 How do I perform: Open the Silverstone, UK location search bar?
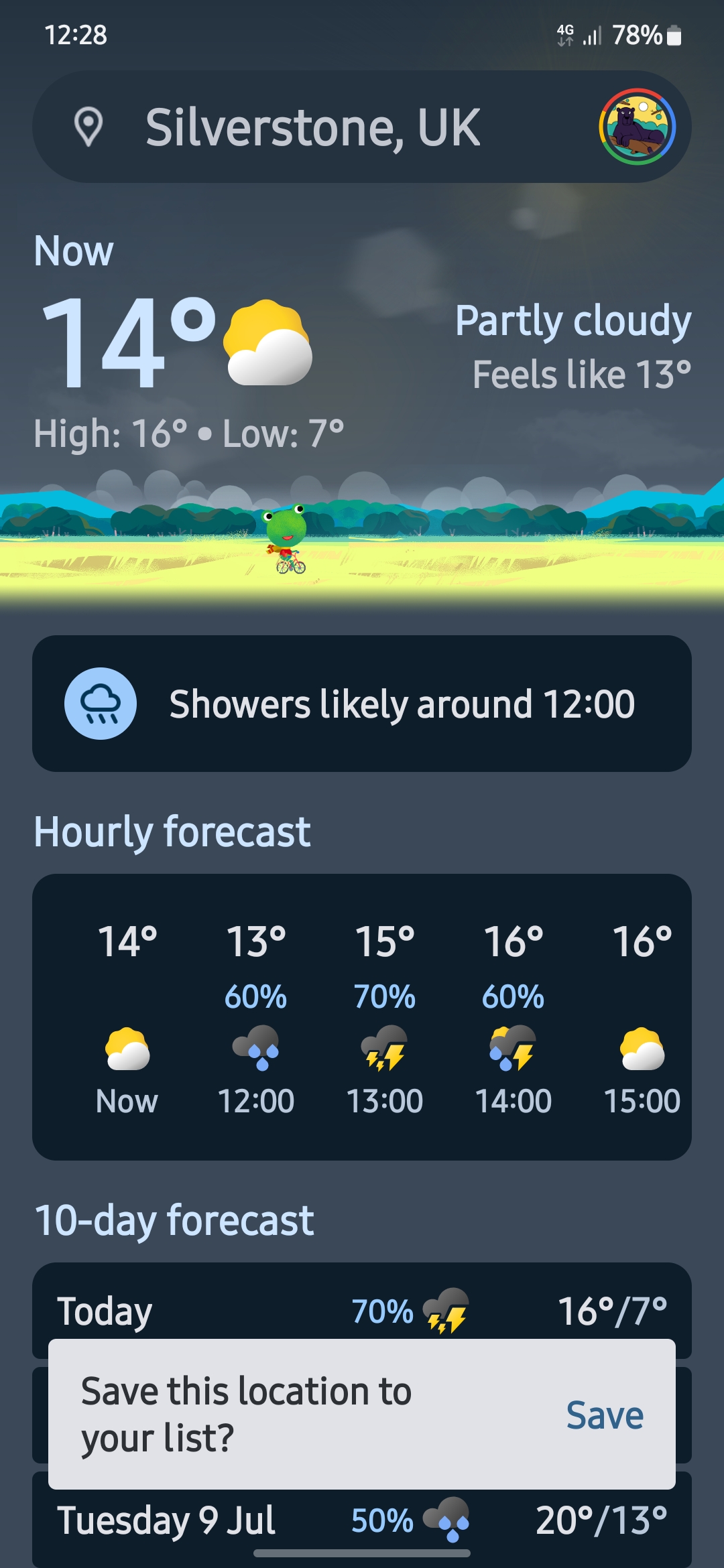point(312,127)
